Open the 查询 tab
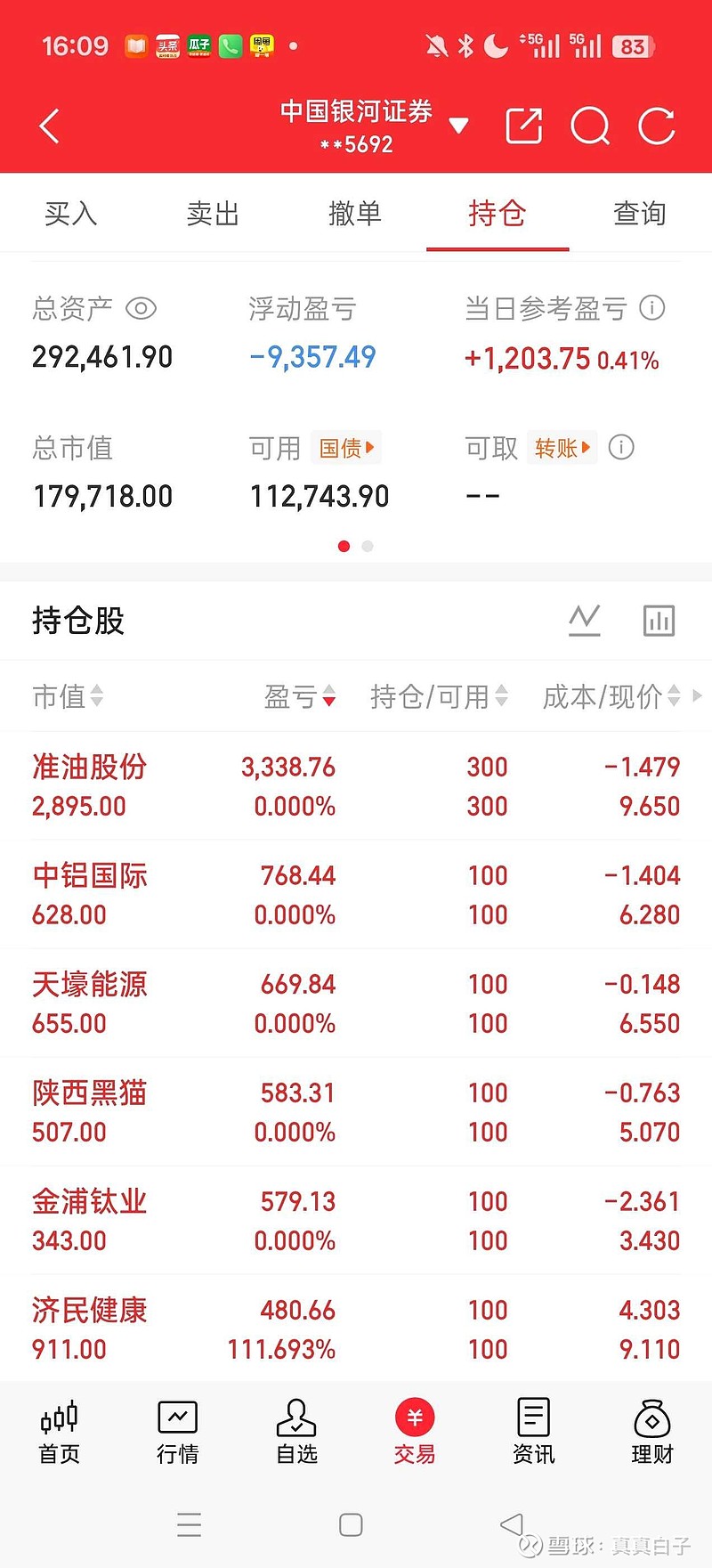 [x=640, y=214]
